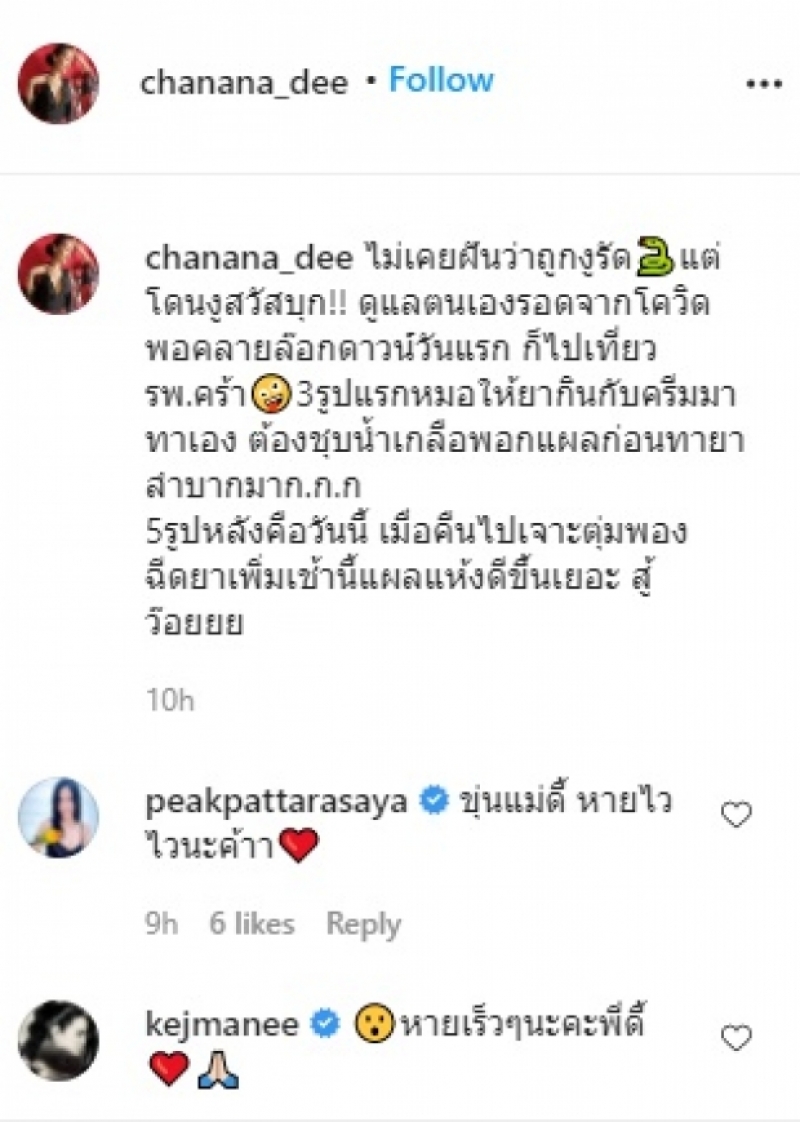Open chanana_dee username in the caption
Screen dimensions: 800x1122
pos(247,259)
